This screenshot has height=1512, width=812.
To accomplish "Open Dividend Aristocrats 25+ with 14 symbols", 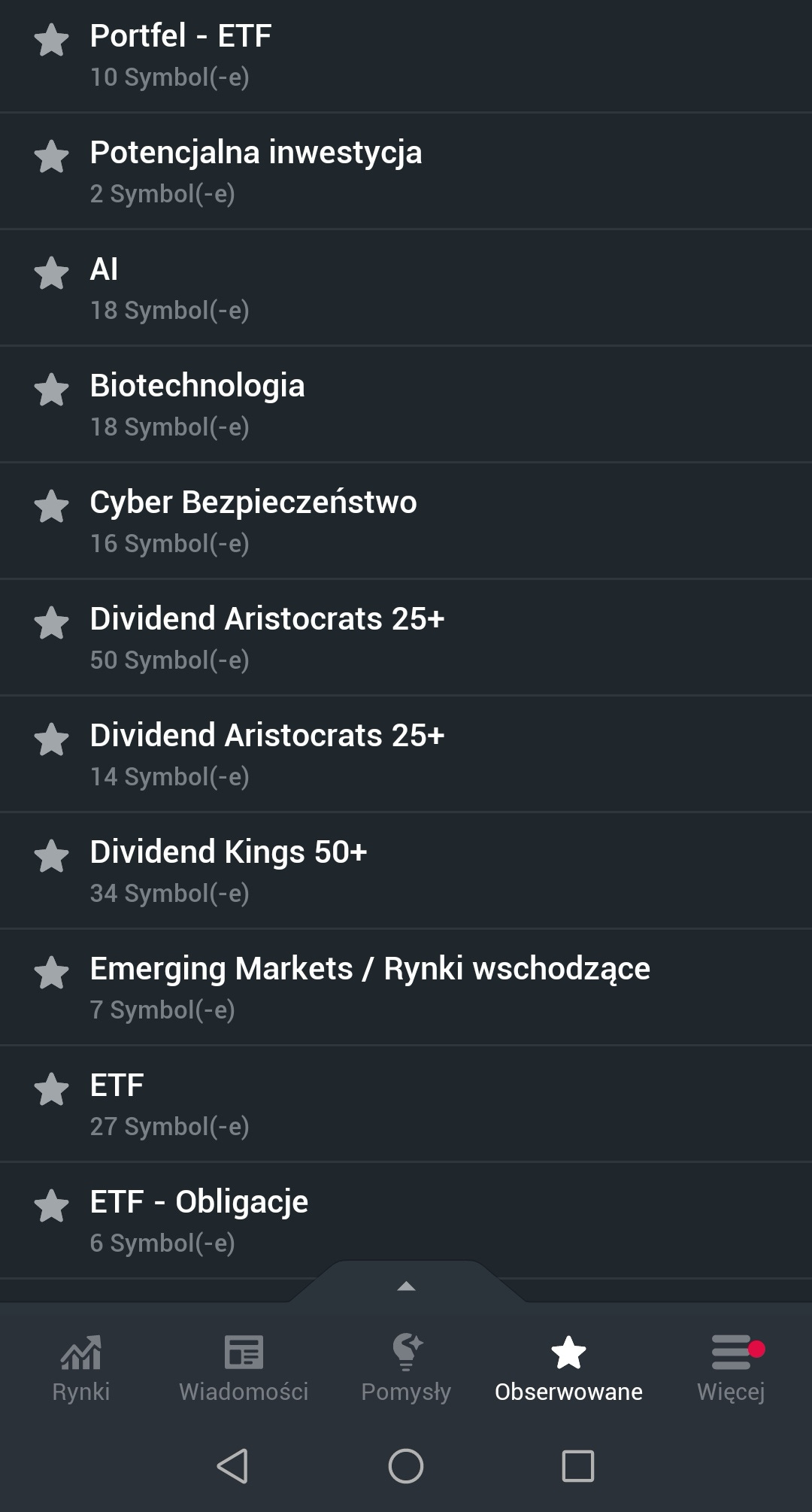I will pos(406,754).
